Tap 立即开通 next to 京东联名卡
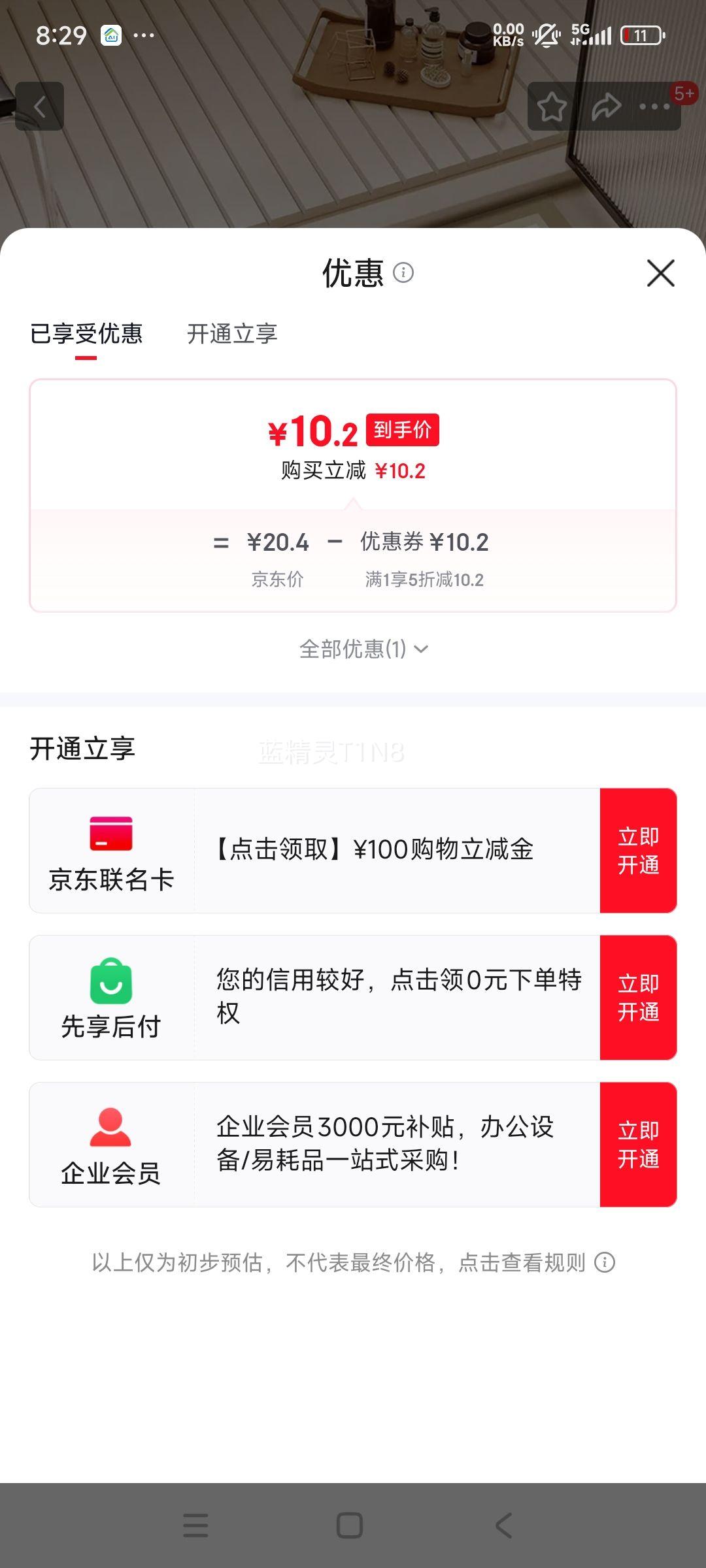The height and width of the screenshot is (1568, 706). [639, 849]
